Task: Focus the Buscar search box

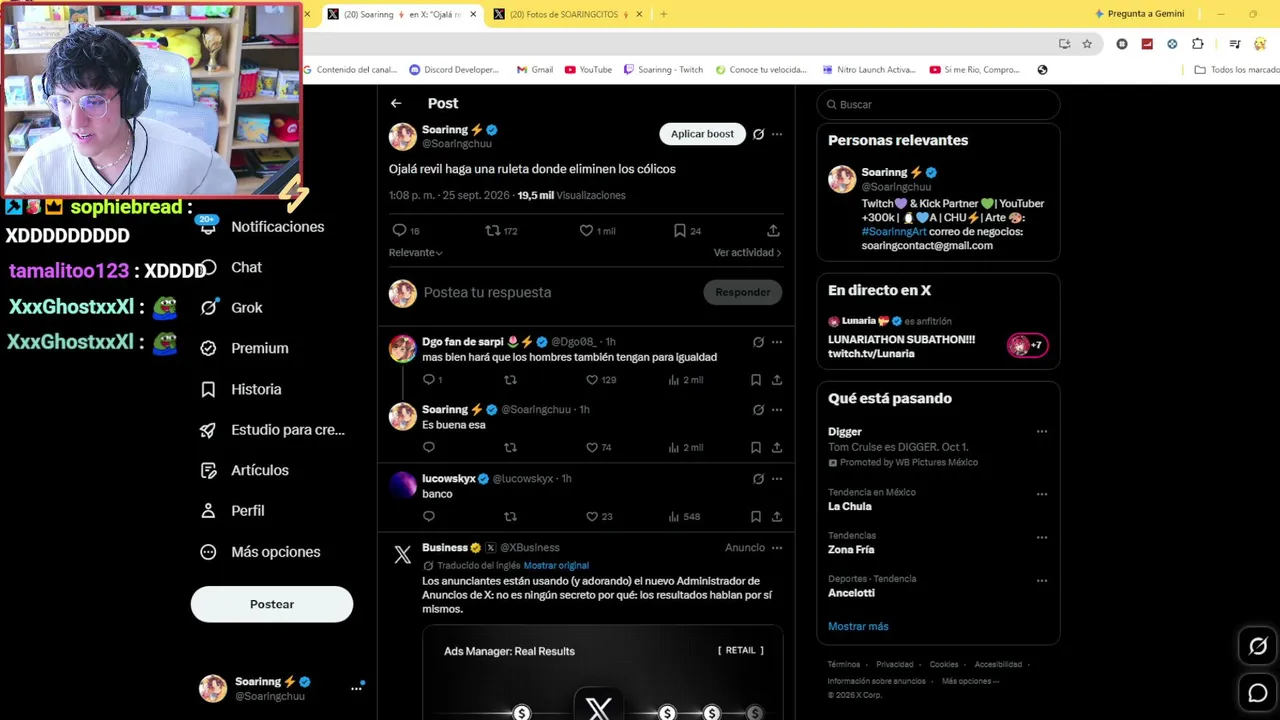Action: (x=938, y=104)
